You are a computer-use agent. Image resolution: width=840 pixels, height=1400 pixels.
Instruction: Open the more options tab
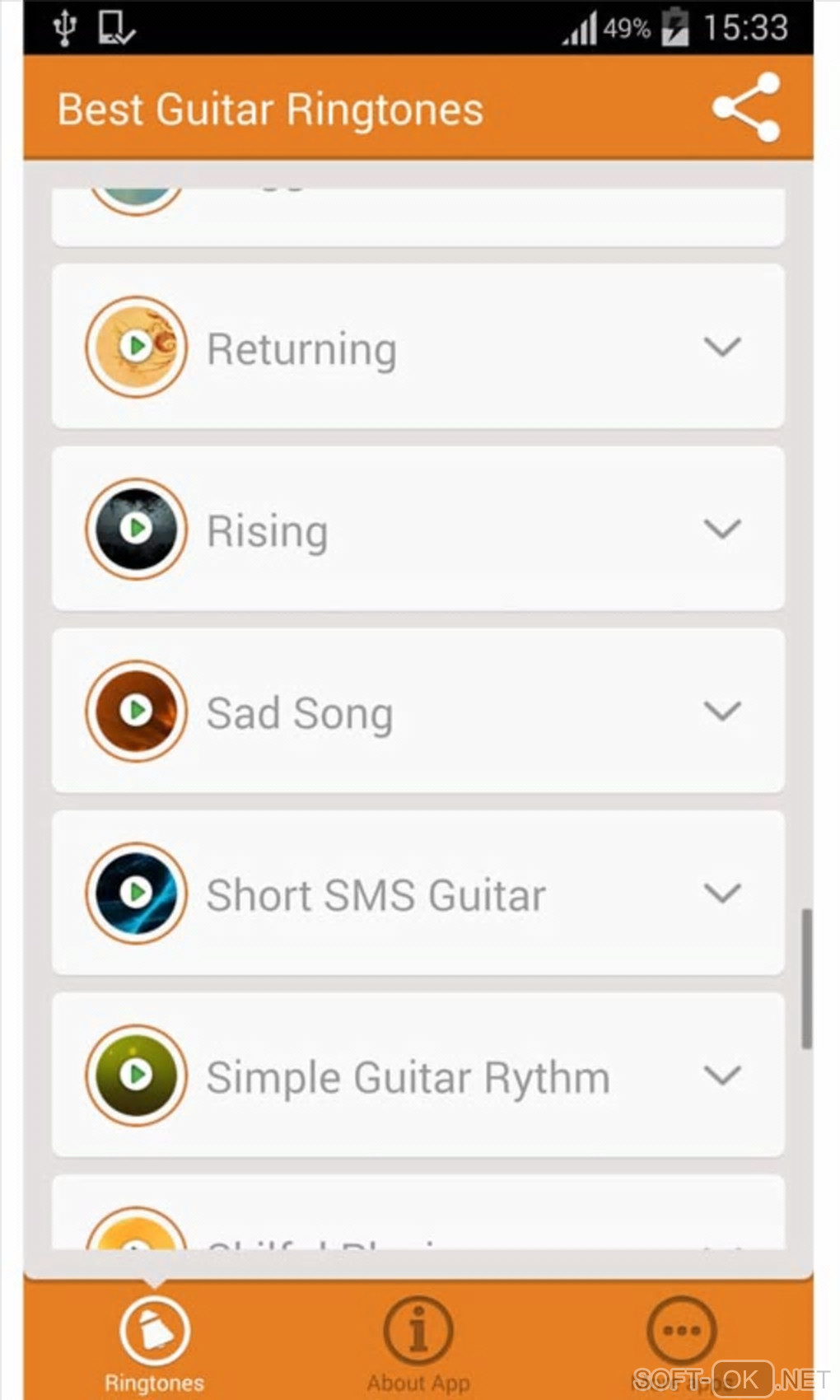tap(682, 1334)
